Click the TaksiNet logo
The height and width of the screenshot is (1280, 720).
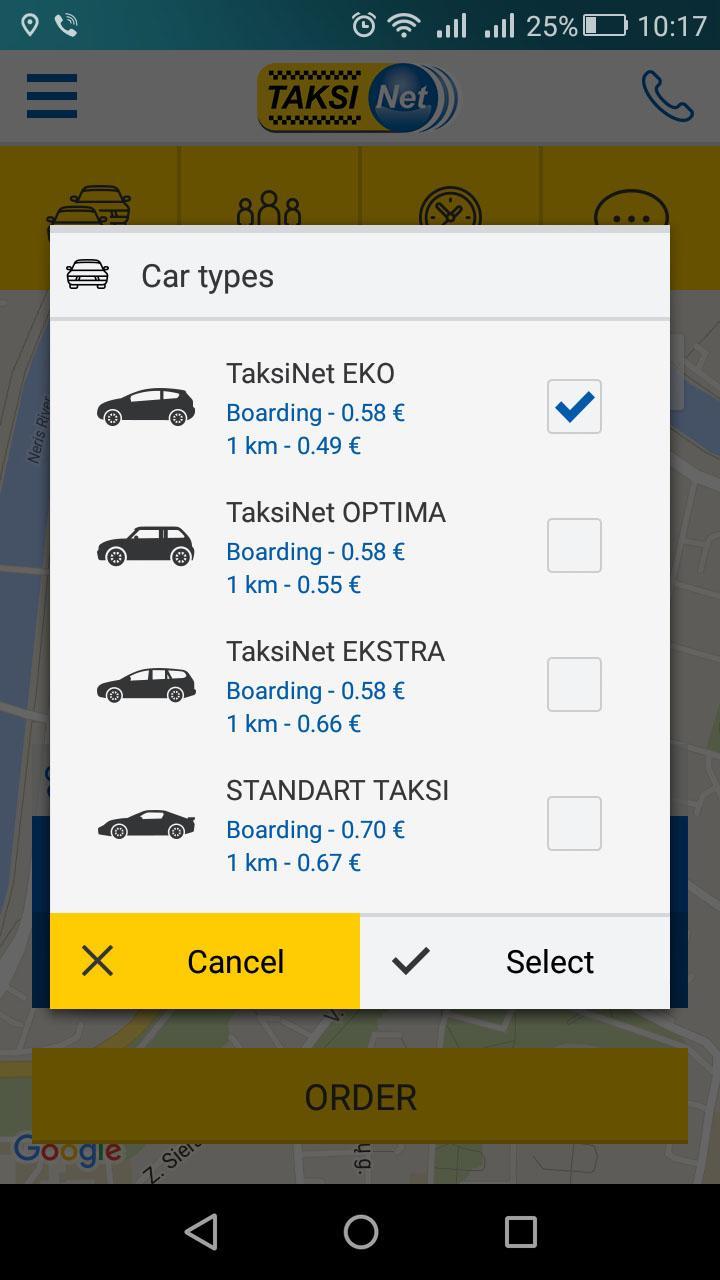click(358, 97)
